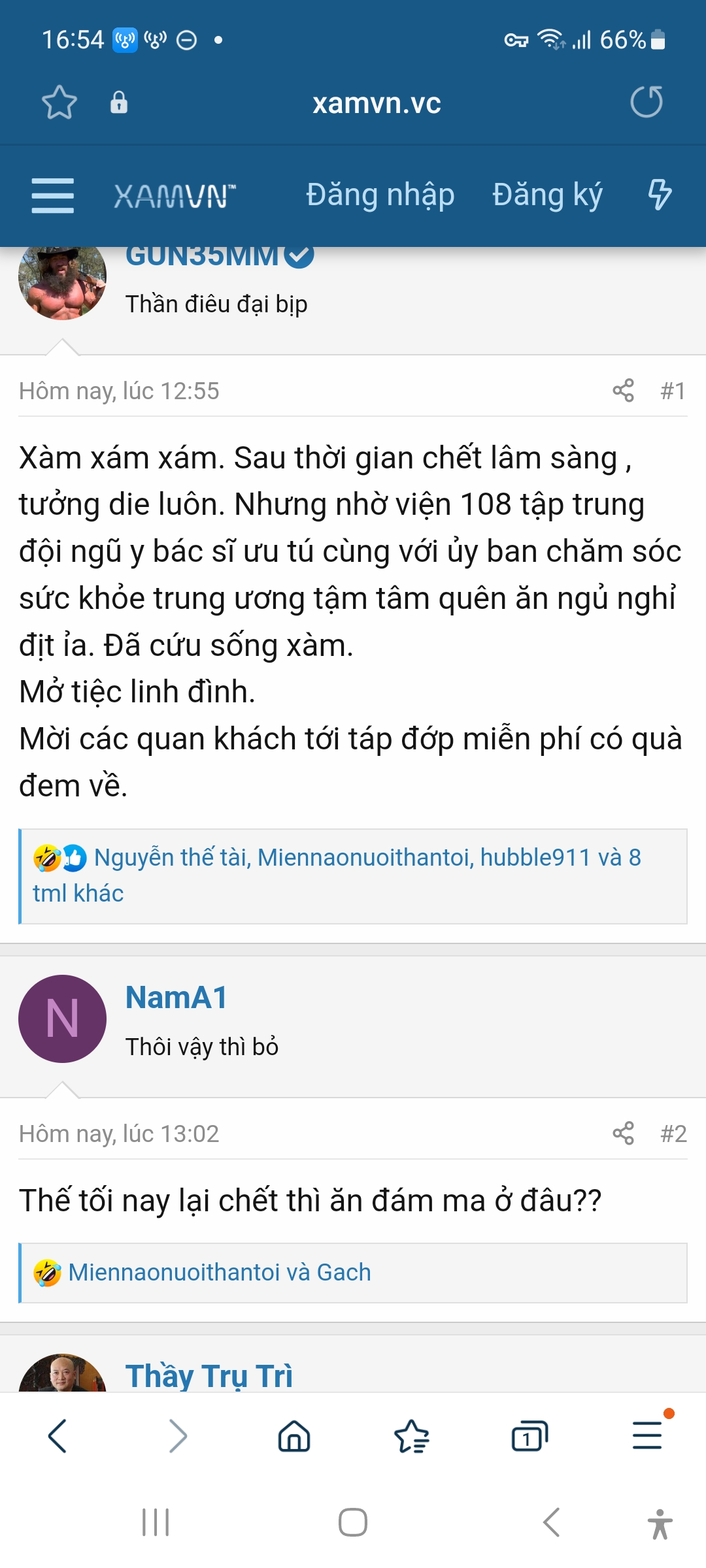Open permalink for post #2
This screenshot has height=1568, width=706.
click(x=673, y=1134)
